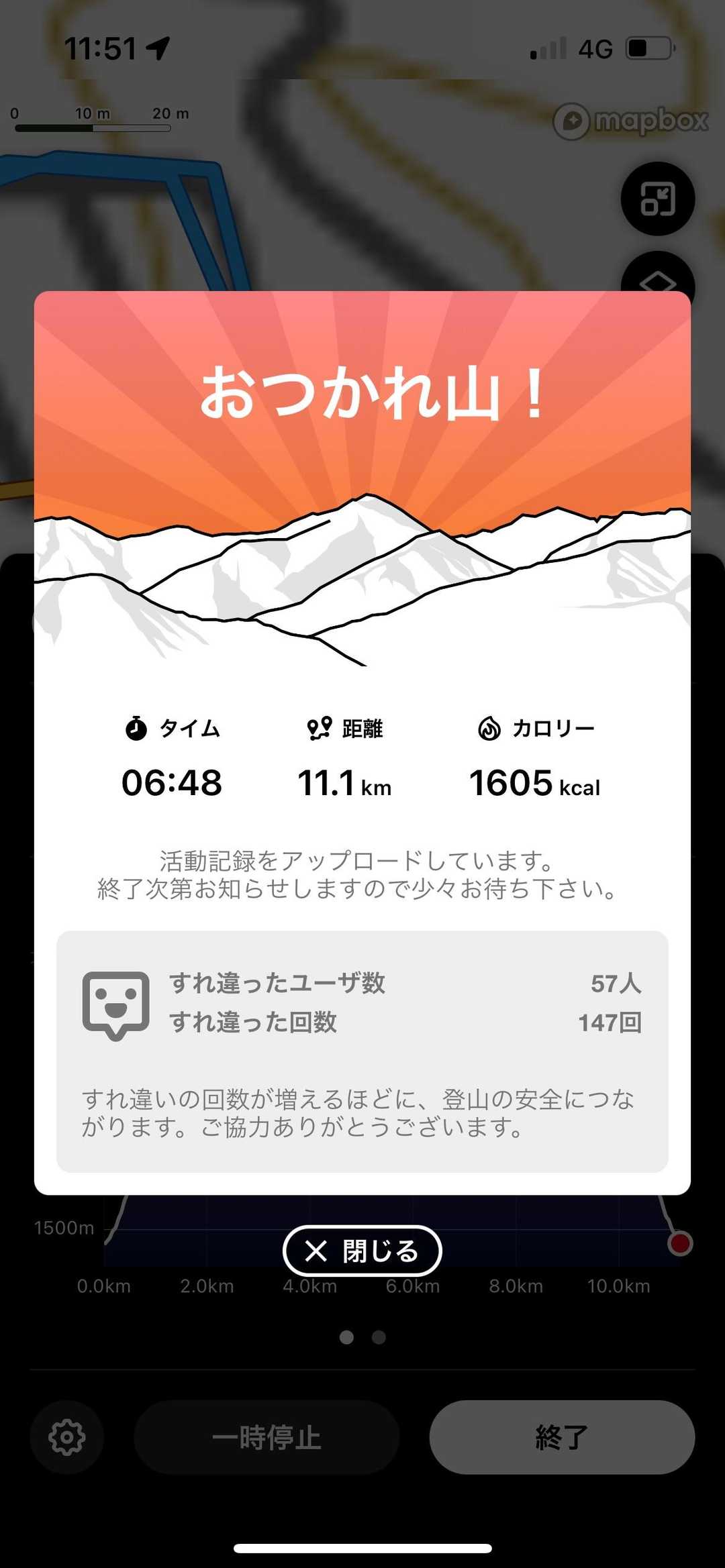Open the map layers button
This screenshot has height=1568, width=725.
tap(657, 276)
